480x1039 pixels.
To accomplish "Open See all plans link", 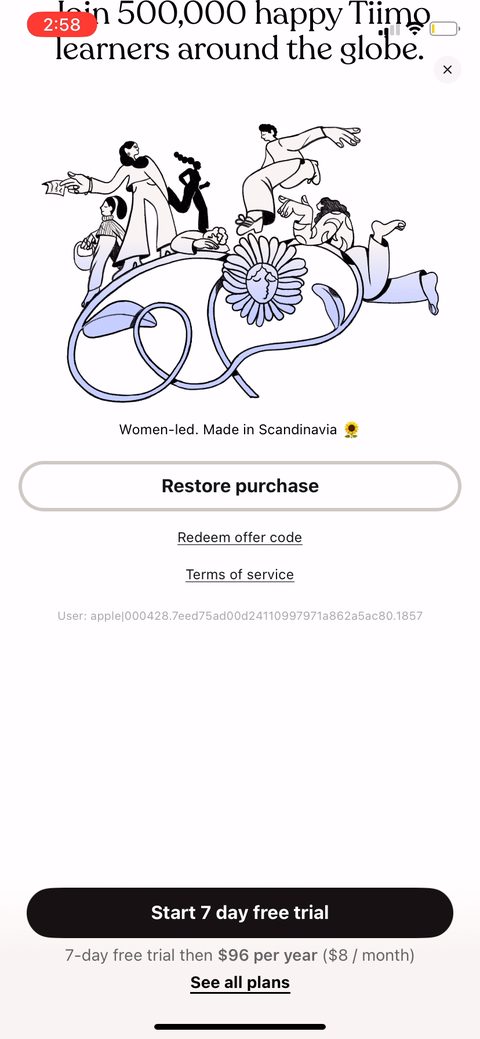I will [240, 982].
